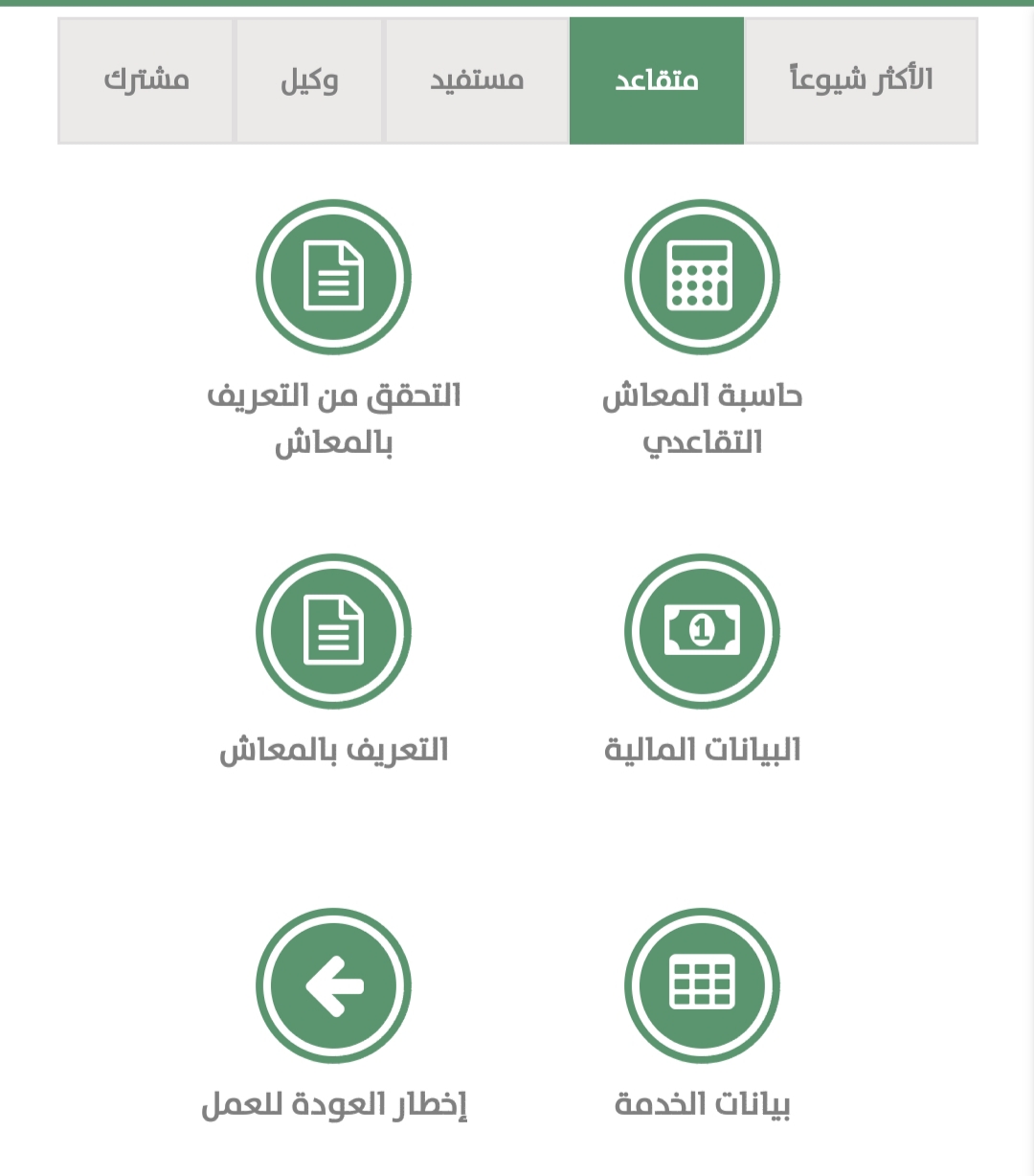
Task: Switch to the الأكثر شيوعاً tab
Action: [x=861, y=80]
